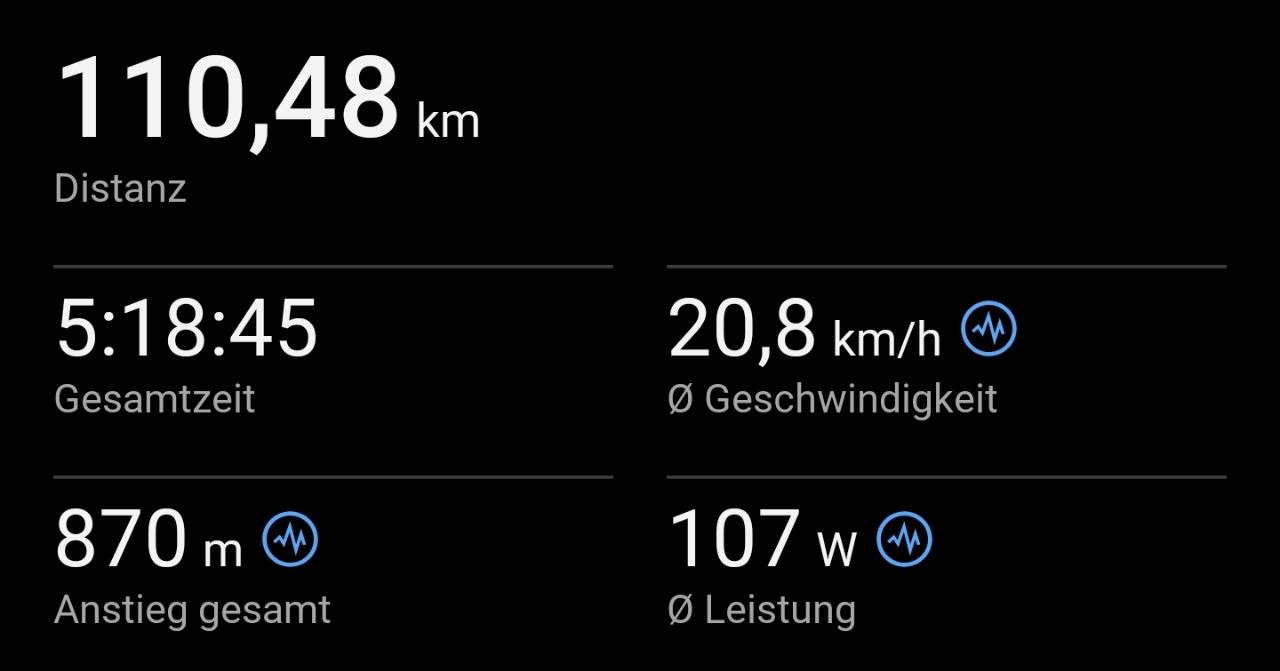This screenshot has height=671, width=1280.
Task: Open the chart icon beside average speed (Ø Geschwindigkeit)
Action: 988,330
